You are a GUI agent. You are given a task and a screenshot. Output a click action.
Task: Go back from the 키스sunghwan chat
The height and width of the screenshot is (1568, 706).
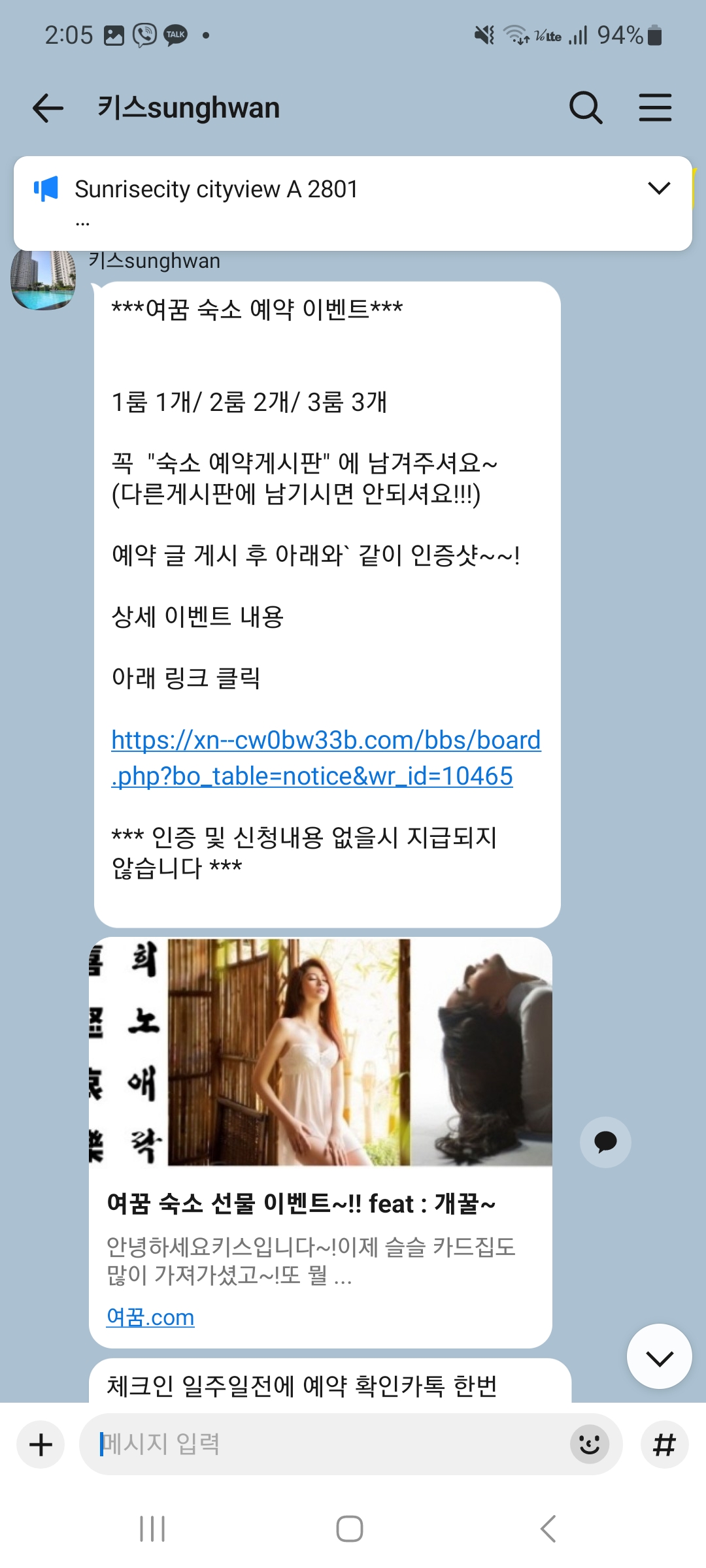click(x=48, y=108)
